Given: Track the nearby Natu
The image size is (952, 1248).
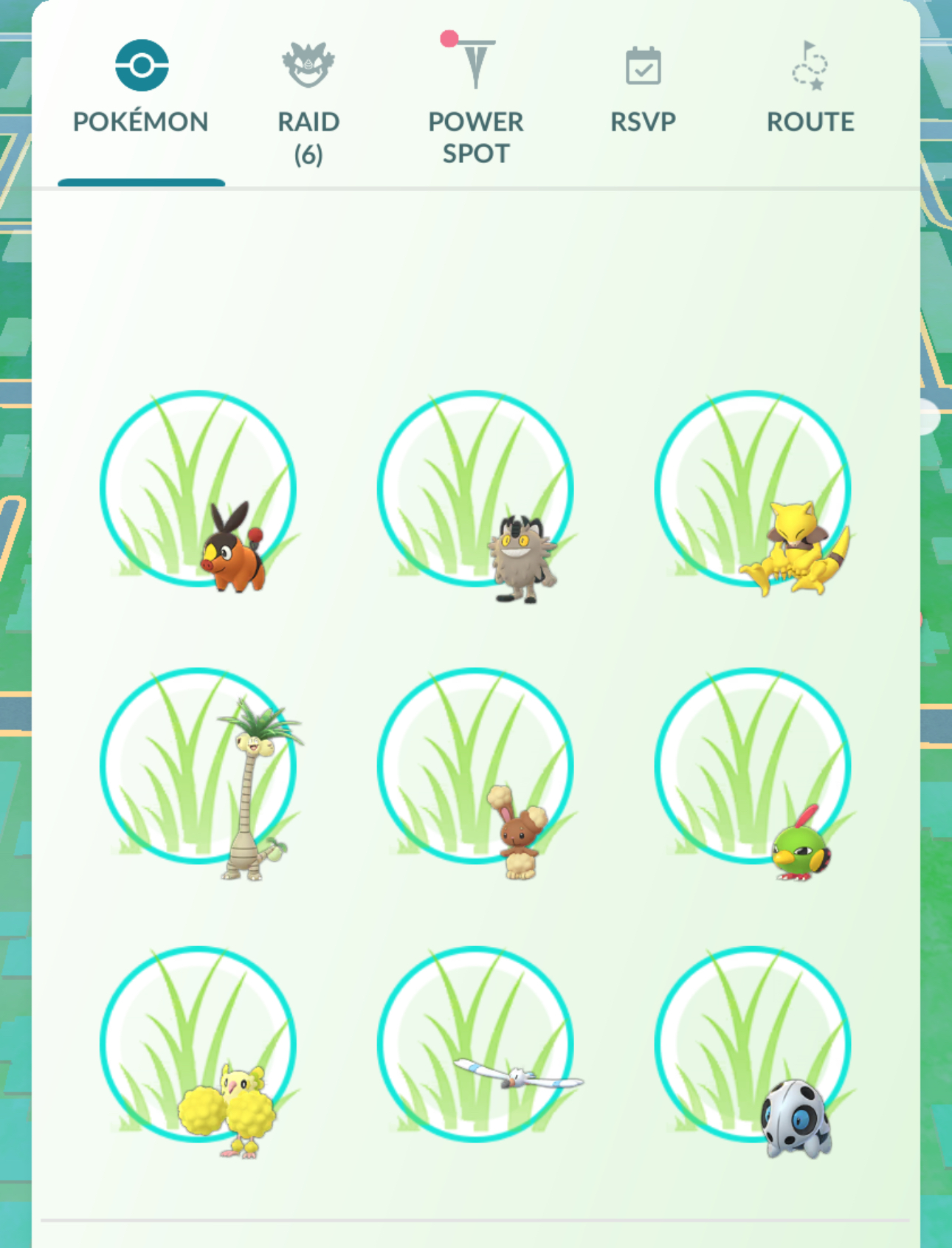Looking at the screenshot, I should click(753, 768).
